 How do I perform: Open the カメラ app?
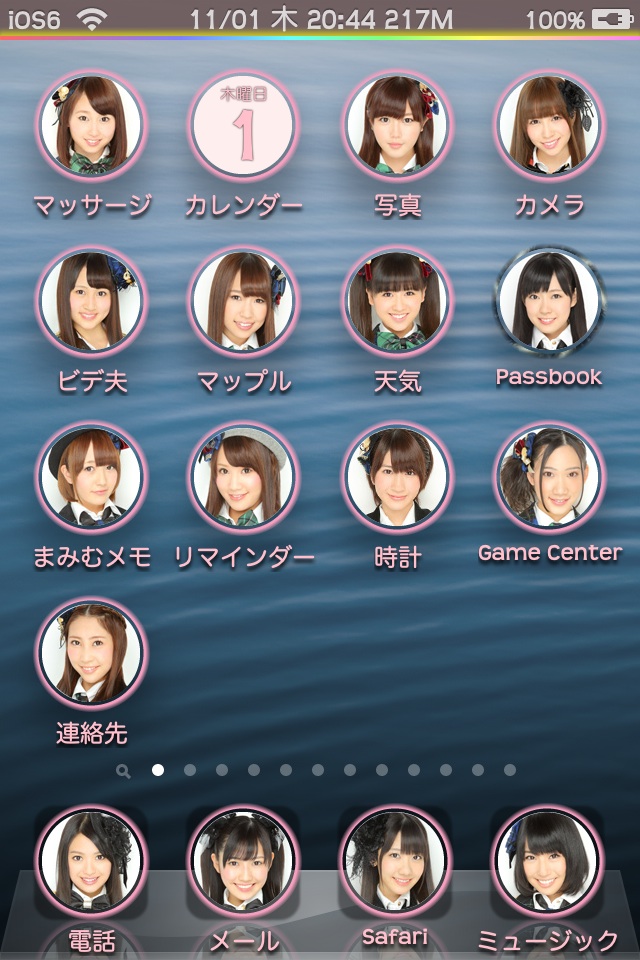coord(549,125)
